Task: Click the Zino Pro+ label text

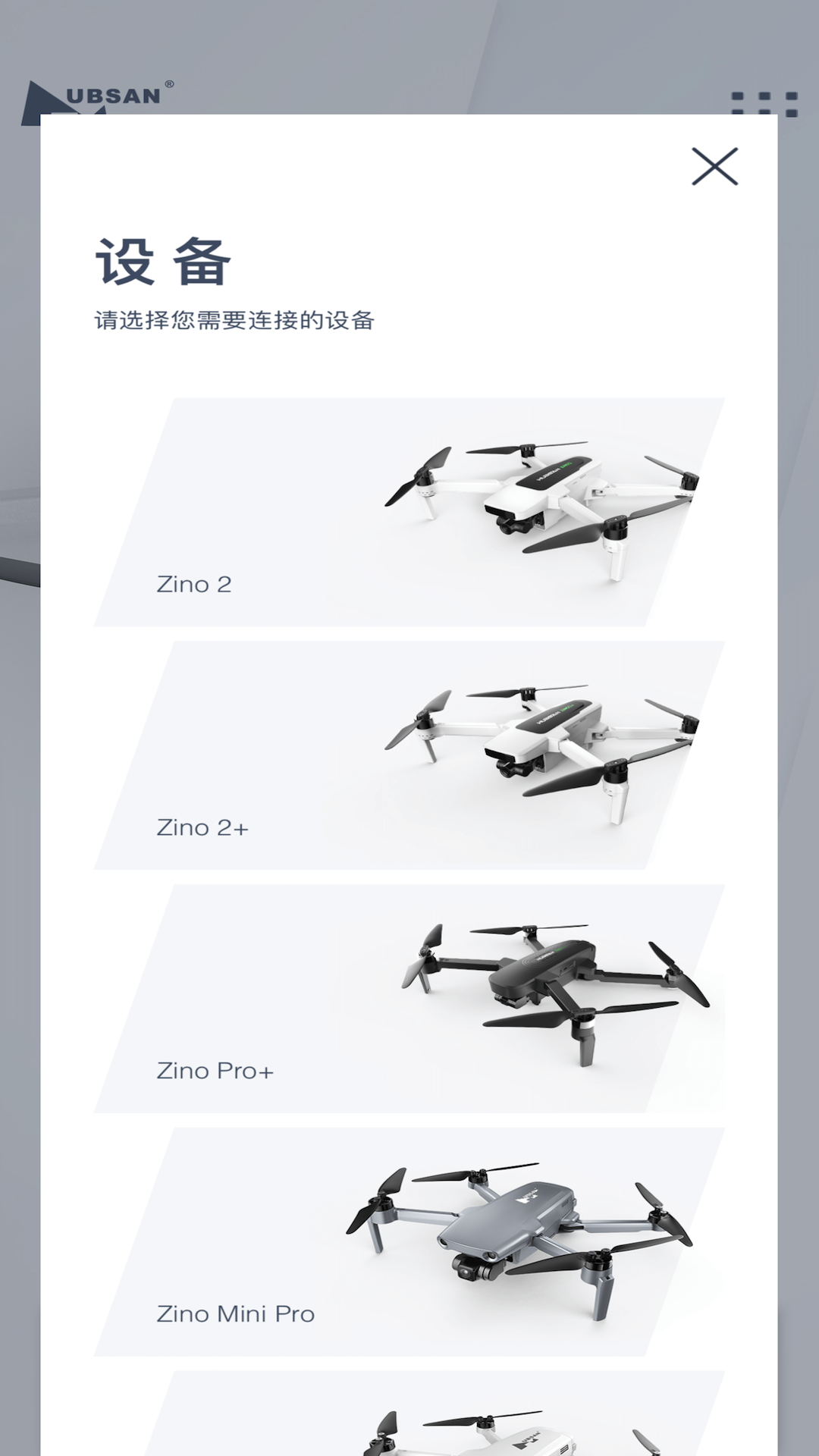Action: click(x=214, y=1071)
